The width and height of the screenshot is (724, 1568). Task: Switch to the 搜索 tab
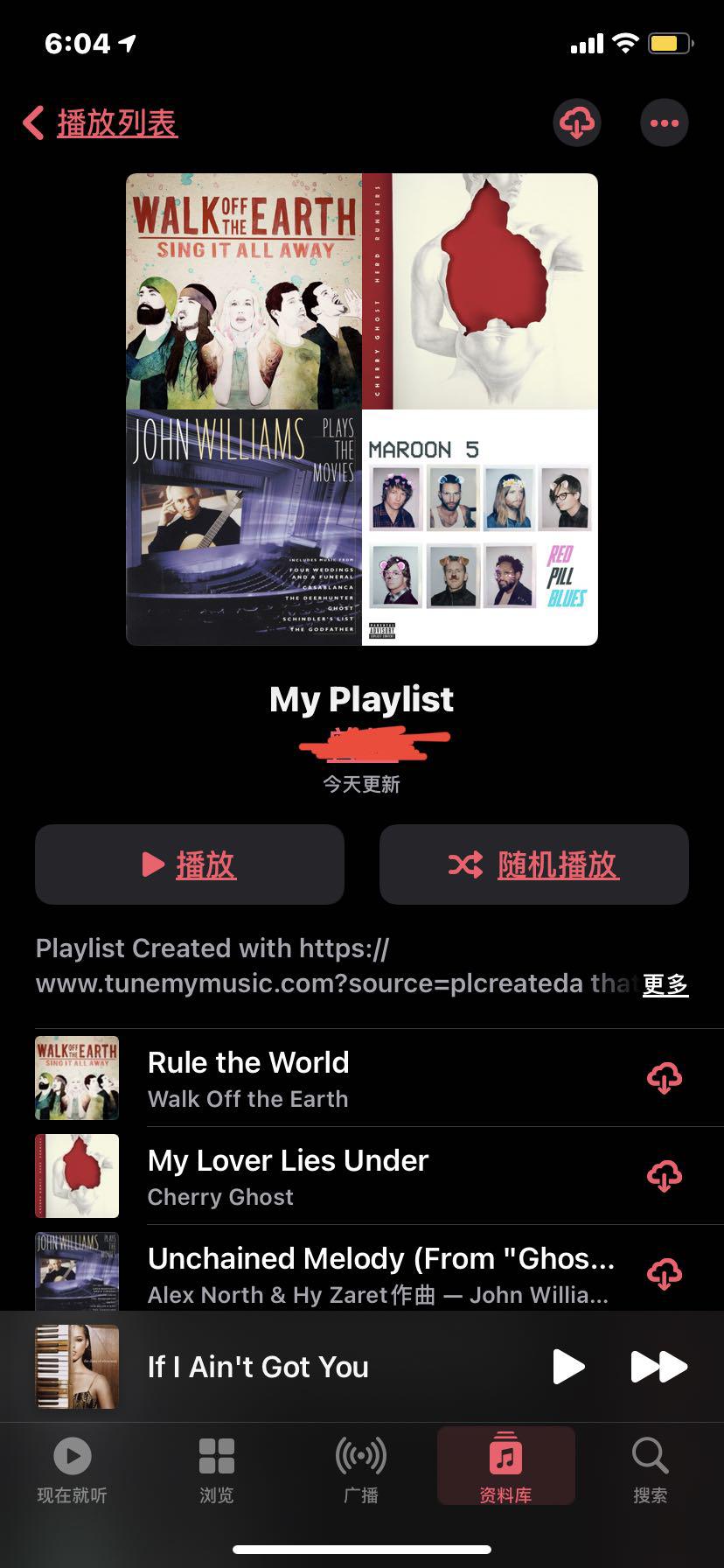650,1470
